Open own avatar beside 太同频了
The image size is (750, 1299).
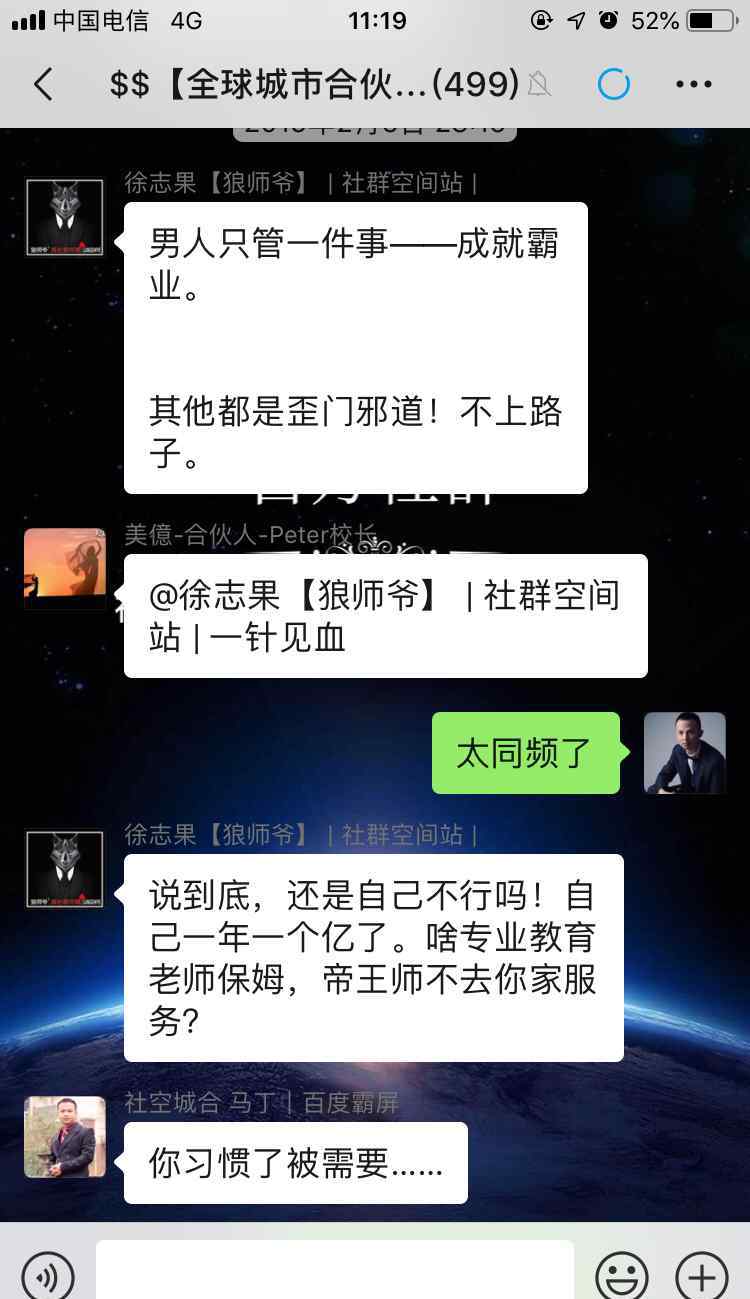tap(685, 753)
